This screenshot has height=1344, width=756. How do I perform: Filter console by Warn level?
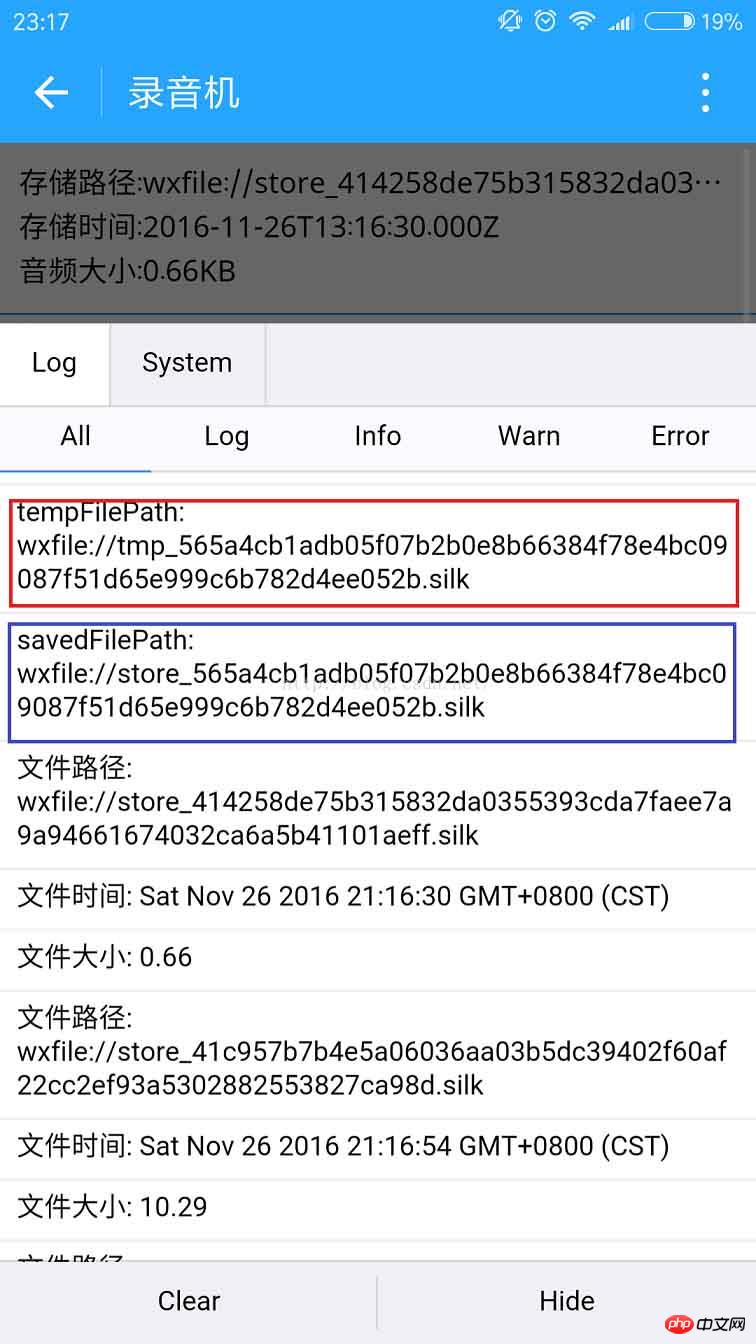(529, 436)
